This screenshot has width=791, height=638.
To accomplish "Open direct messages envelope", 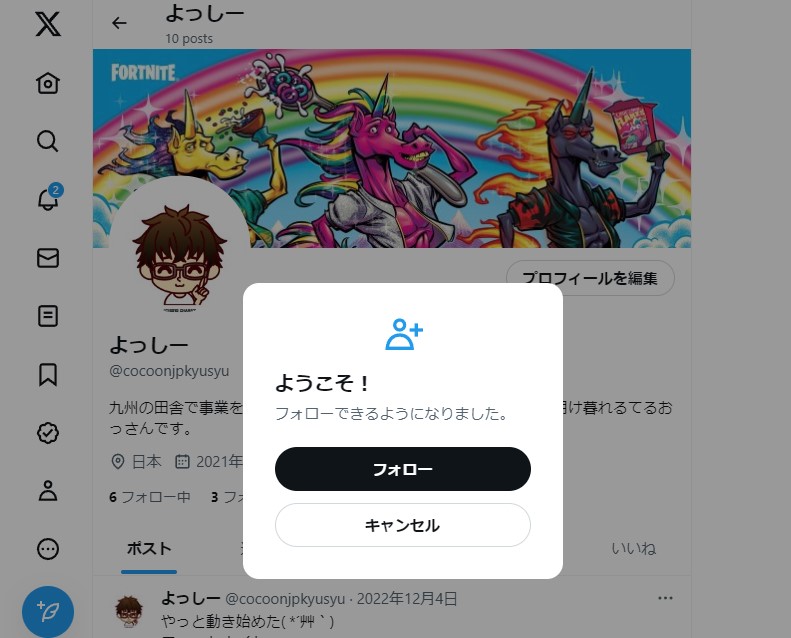I will point(48,258).
